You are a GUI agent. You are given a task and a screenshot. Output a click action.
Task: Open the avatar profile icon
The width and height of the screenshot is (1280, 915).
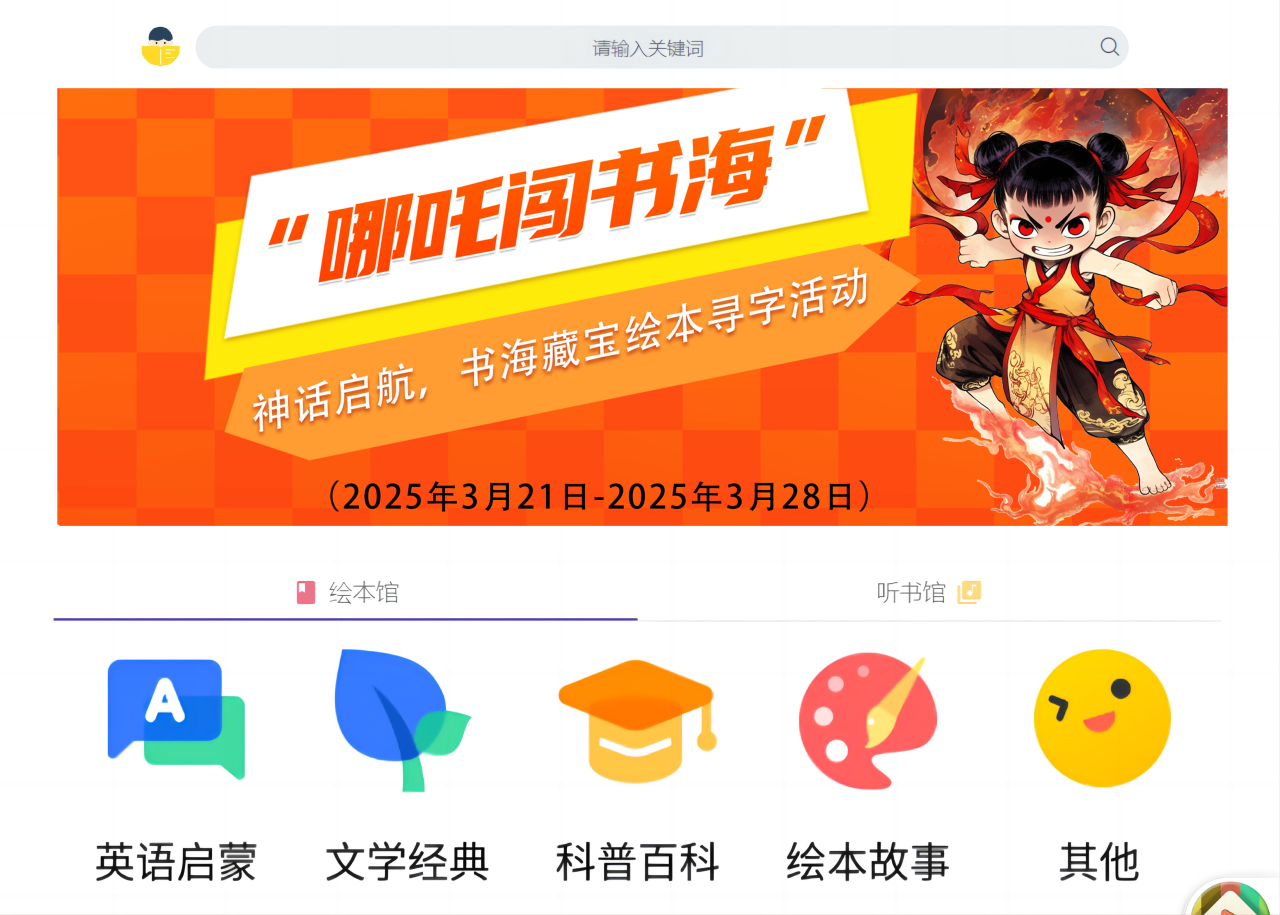160,47
